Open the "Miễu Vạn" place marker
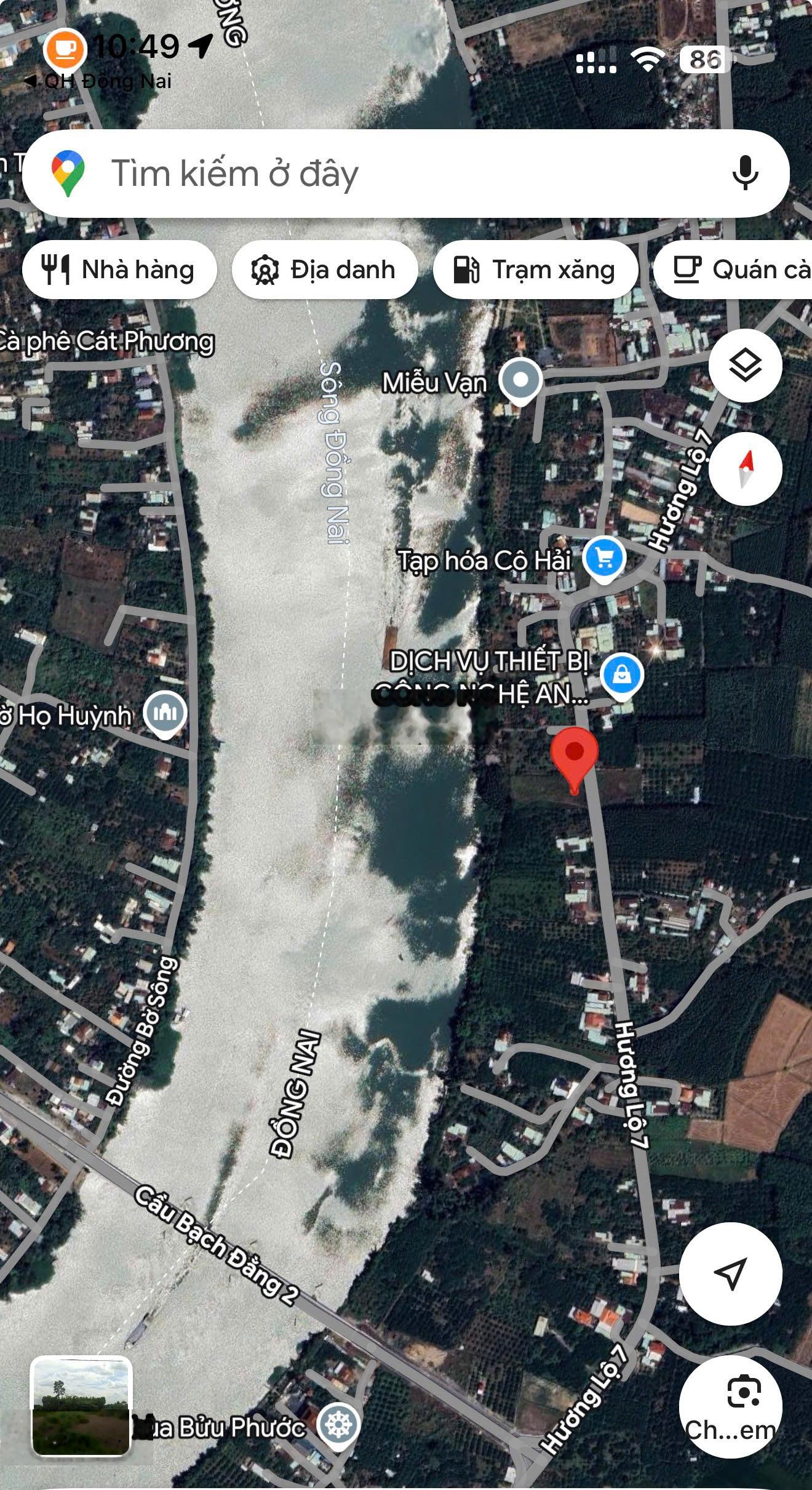 520,380
